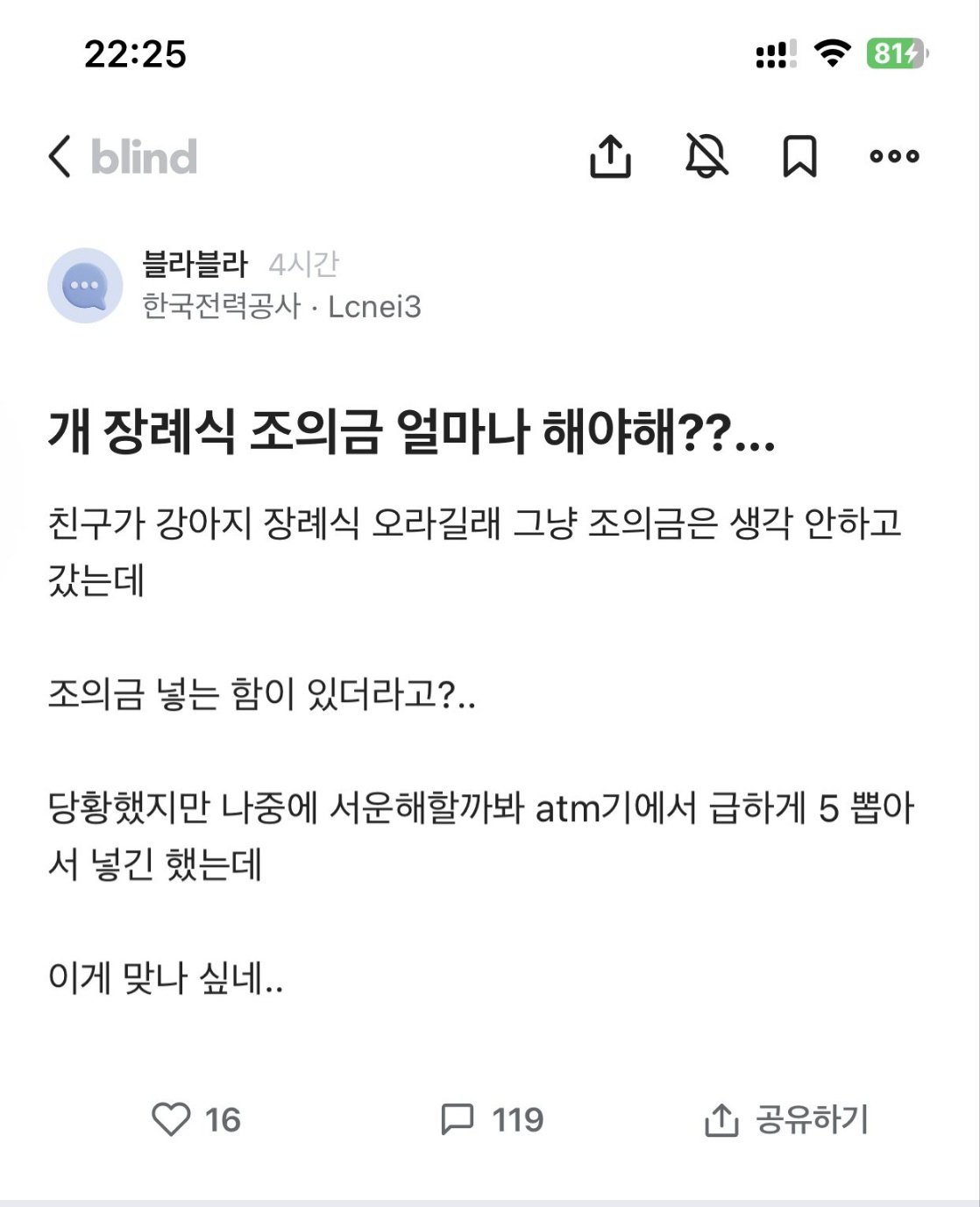980x1207 pixels.
Task: Tap the 공유하기 share arrow icon
Action: point(722,1118)
